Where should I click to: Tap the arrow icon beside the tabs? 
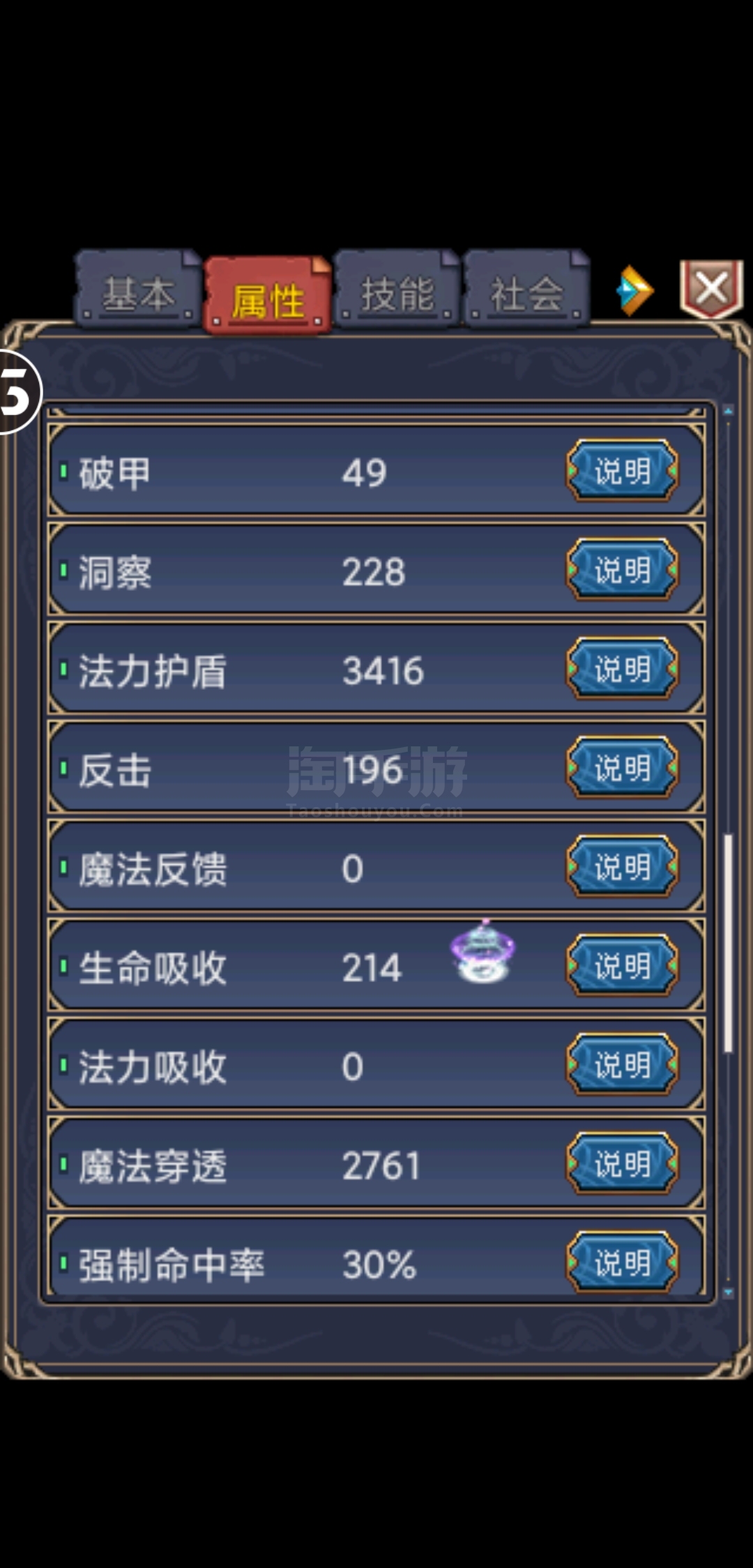click(x=634, y=290)
